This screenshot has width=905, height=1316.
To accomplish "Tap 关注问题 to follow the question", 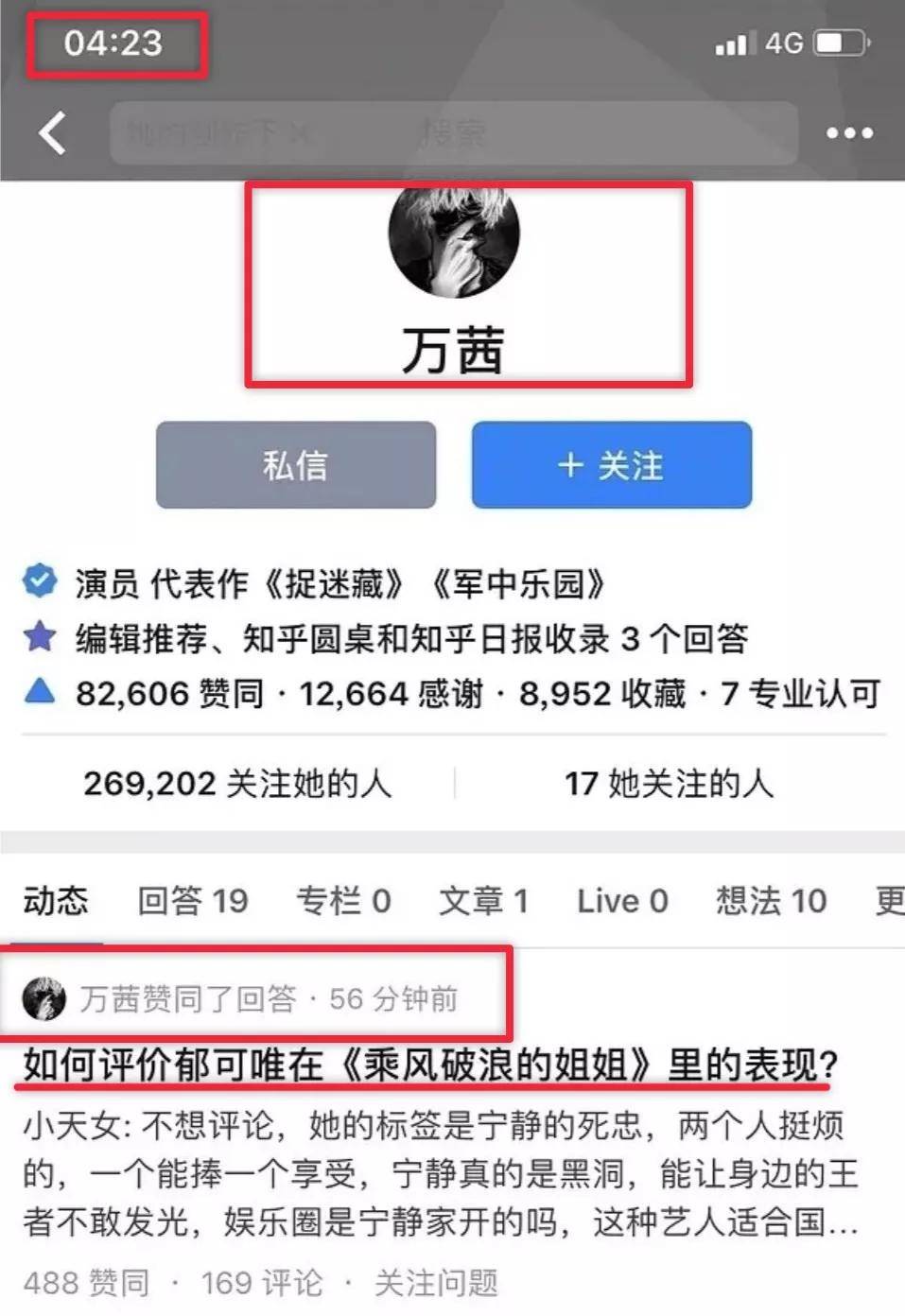I will [x=436, y=1283].
